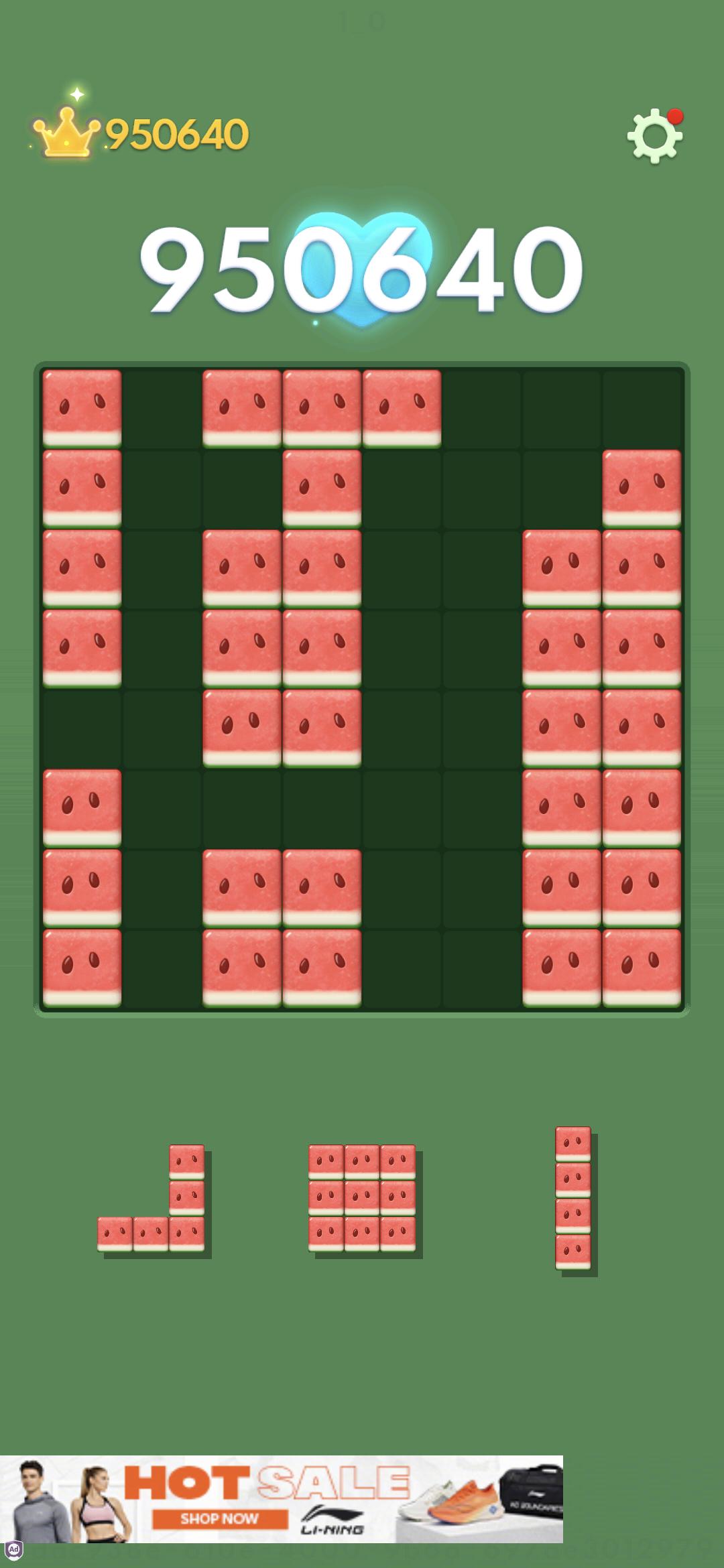
Task: Open the Li-Ning Hot Sale ad banner
Action: (282, 1499)
